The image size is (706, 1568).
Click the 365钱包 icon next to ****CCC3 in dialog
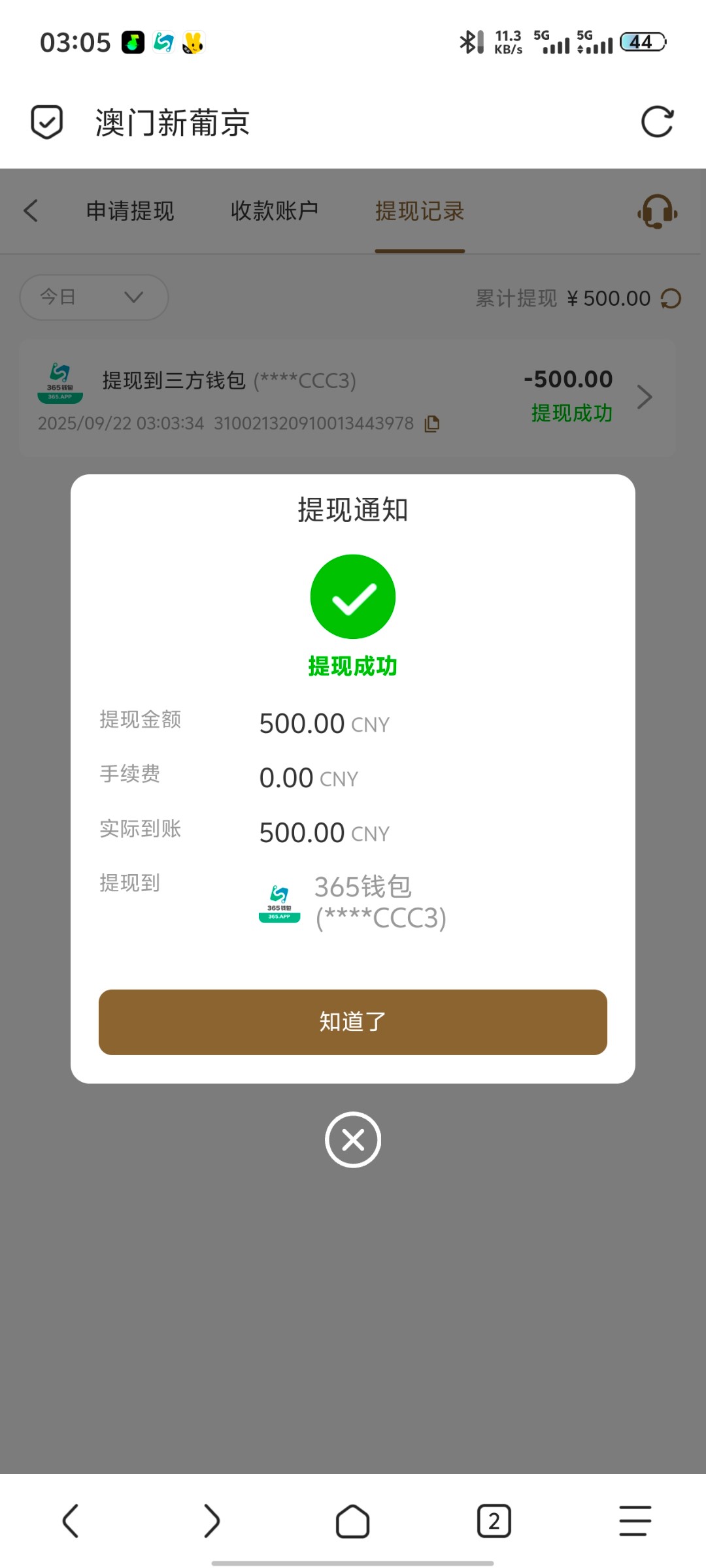point(279,902)
